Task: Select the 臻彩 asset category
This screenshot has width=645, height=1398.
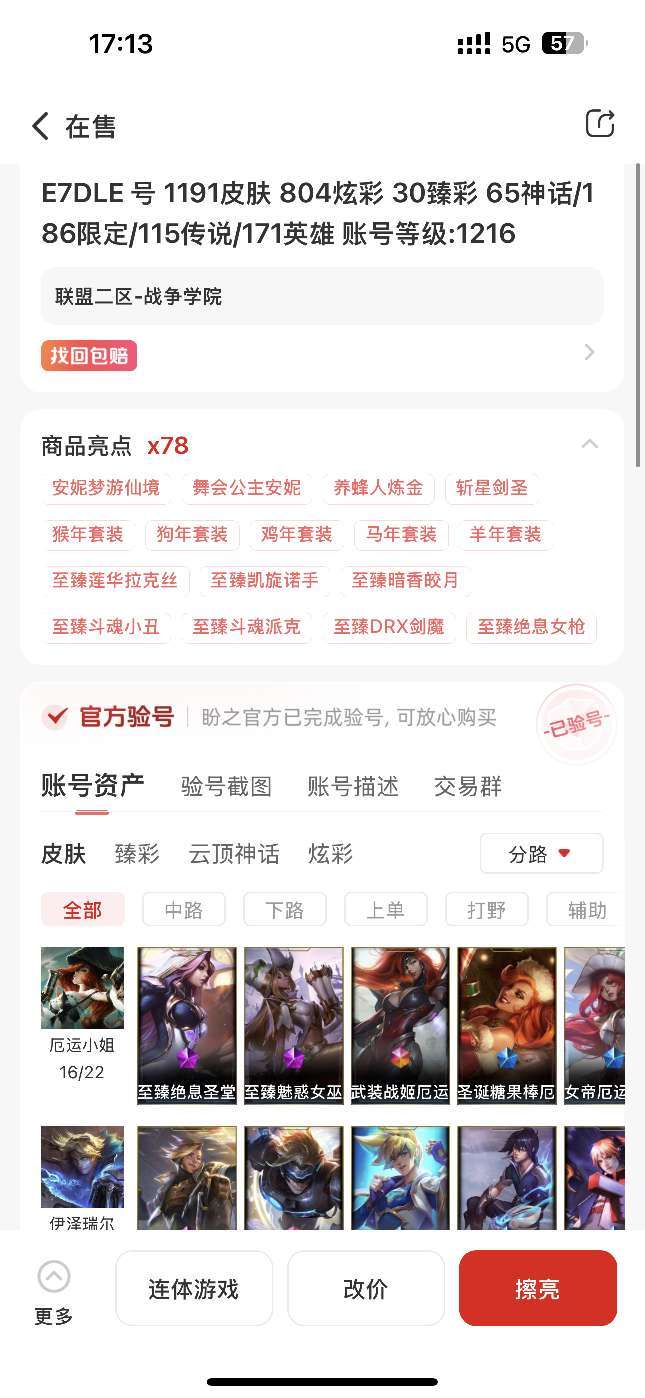Action: point(137,854)
